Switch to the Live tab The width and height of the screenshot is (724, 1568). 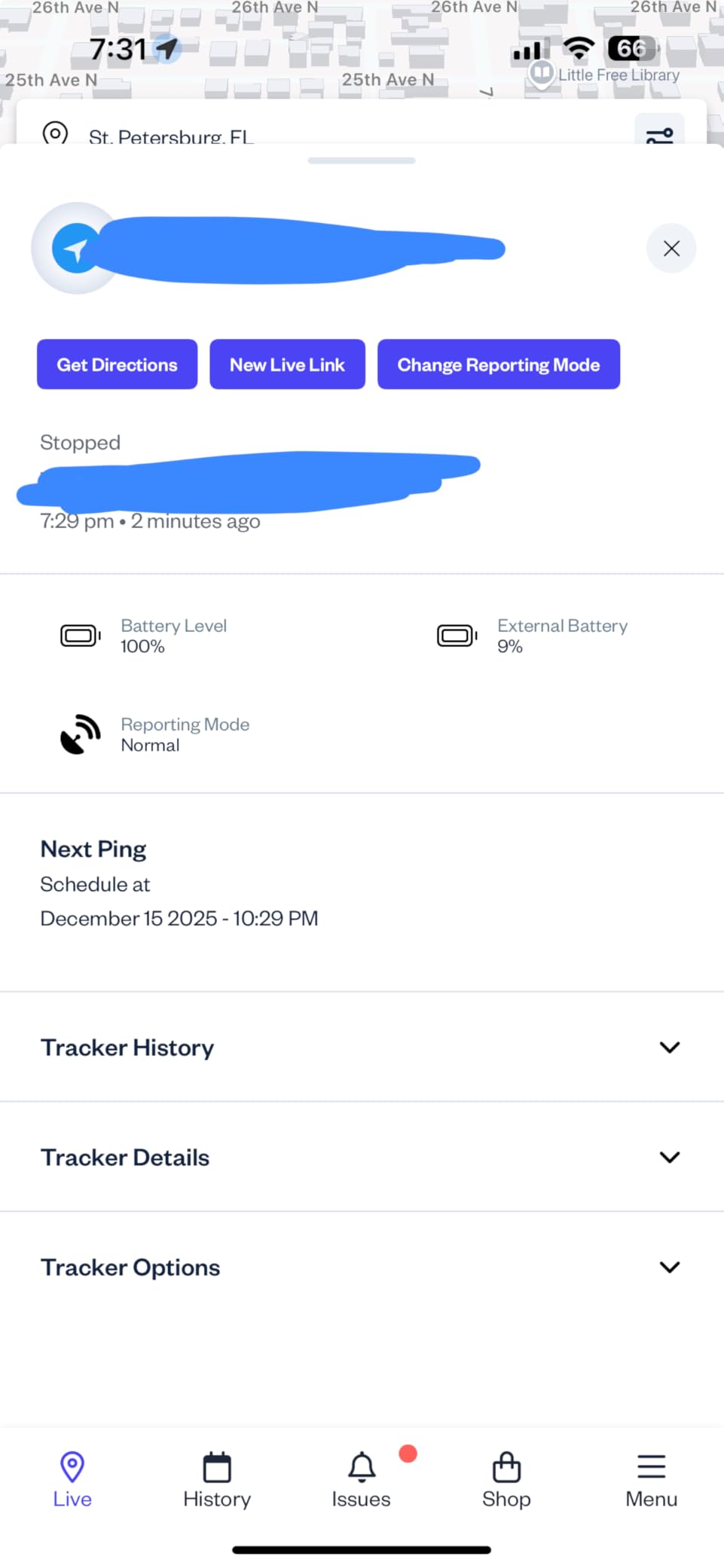tap(72, 1480)
